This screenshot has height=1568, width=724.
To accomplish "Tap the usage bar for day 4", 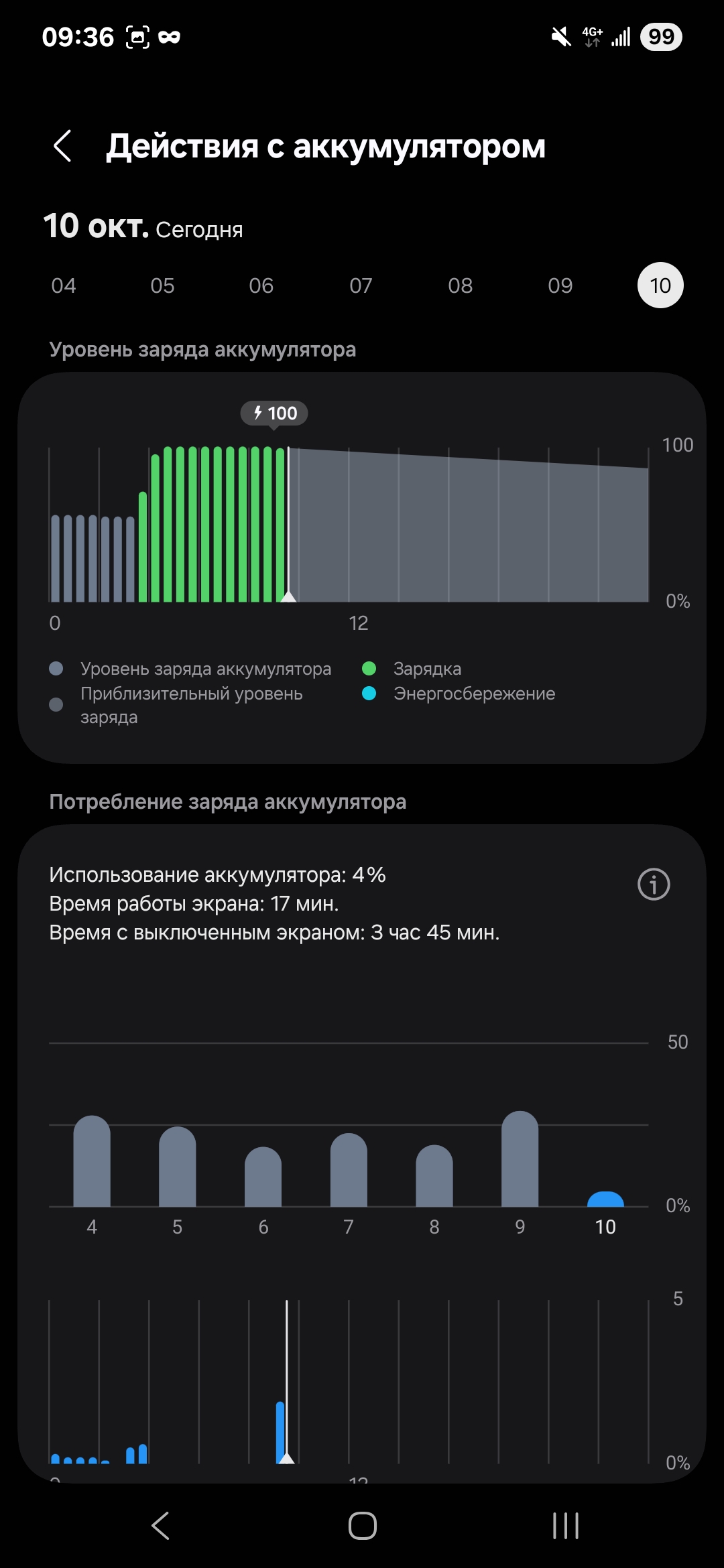I will pos(92,1163).
